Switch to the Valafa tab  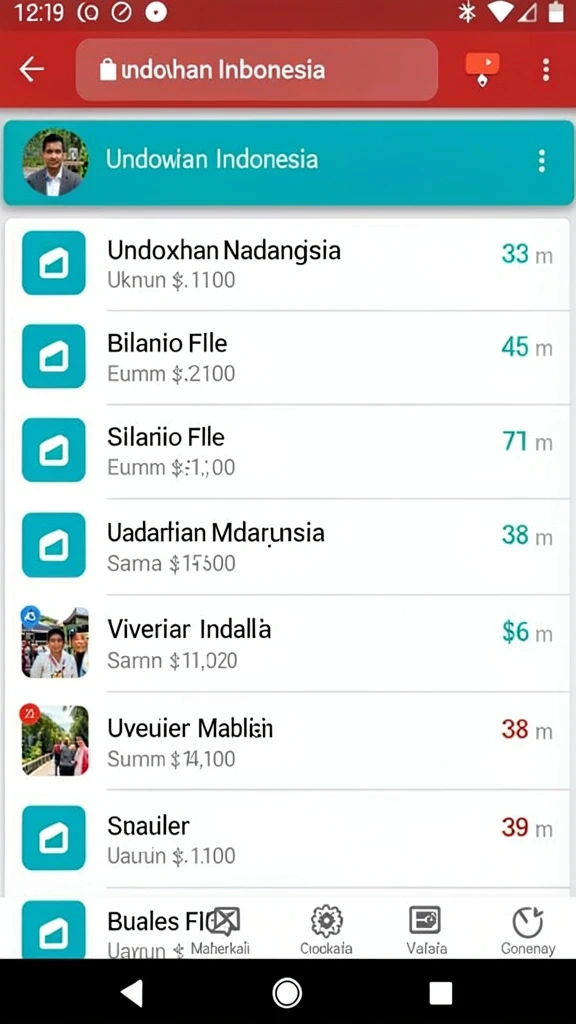425,930
